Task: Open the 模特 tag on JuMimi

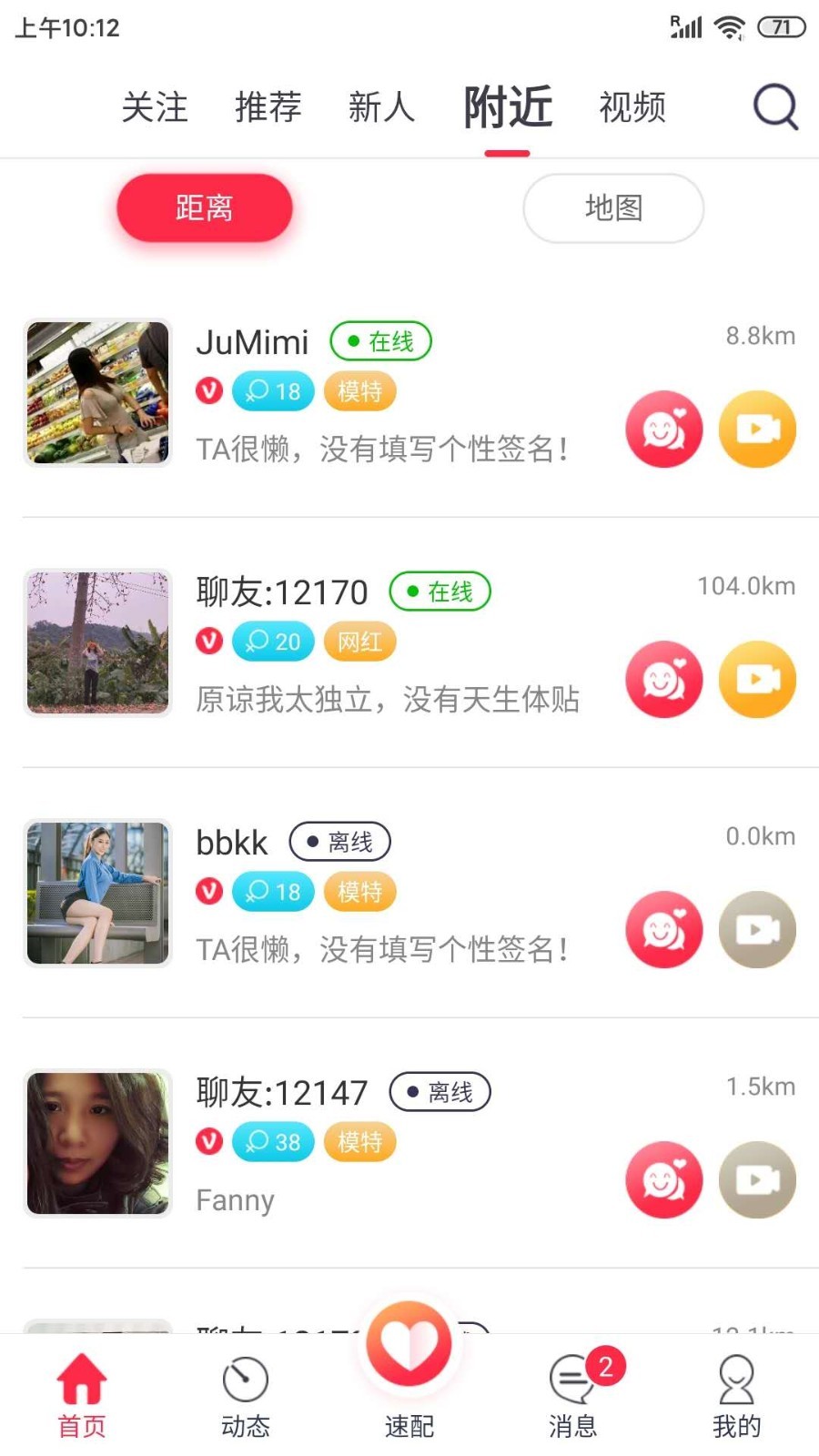Action: pyautogui.click(x=359, y=391)
